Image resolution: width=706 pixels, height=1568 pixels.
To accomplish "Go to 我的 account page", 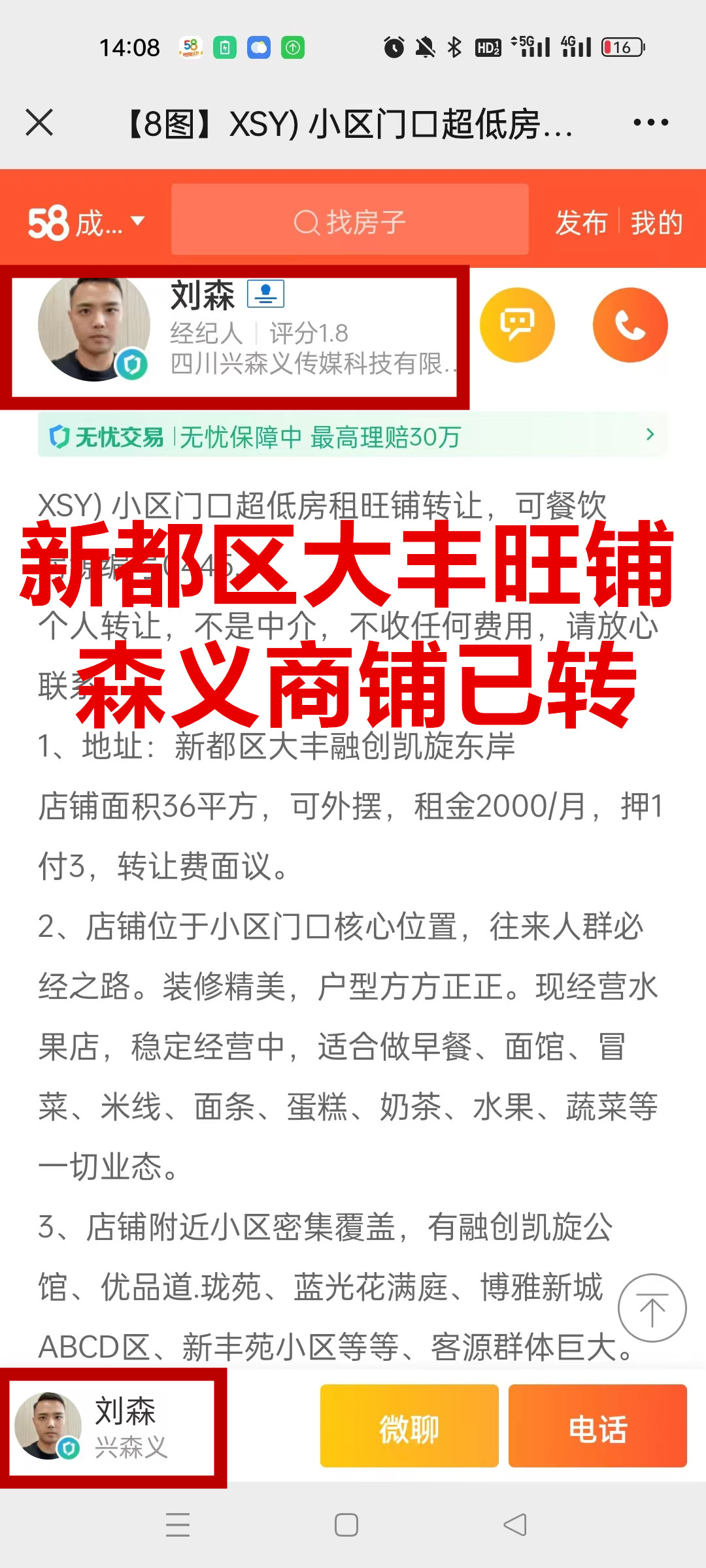I will [x=657, y=223].
